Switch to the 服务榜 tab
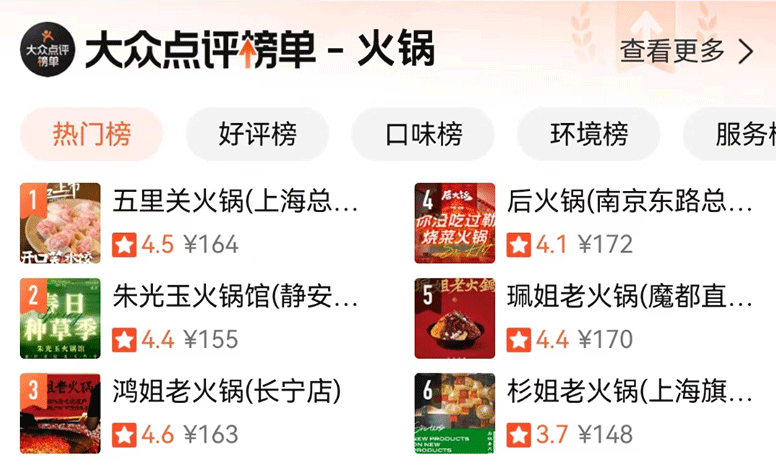 point(740,134)
